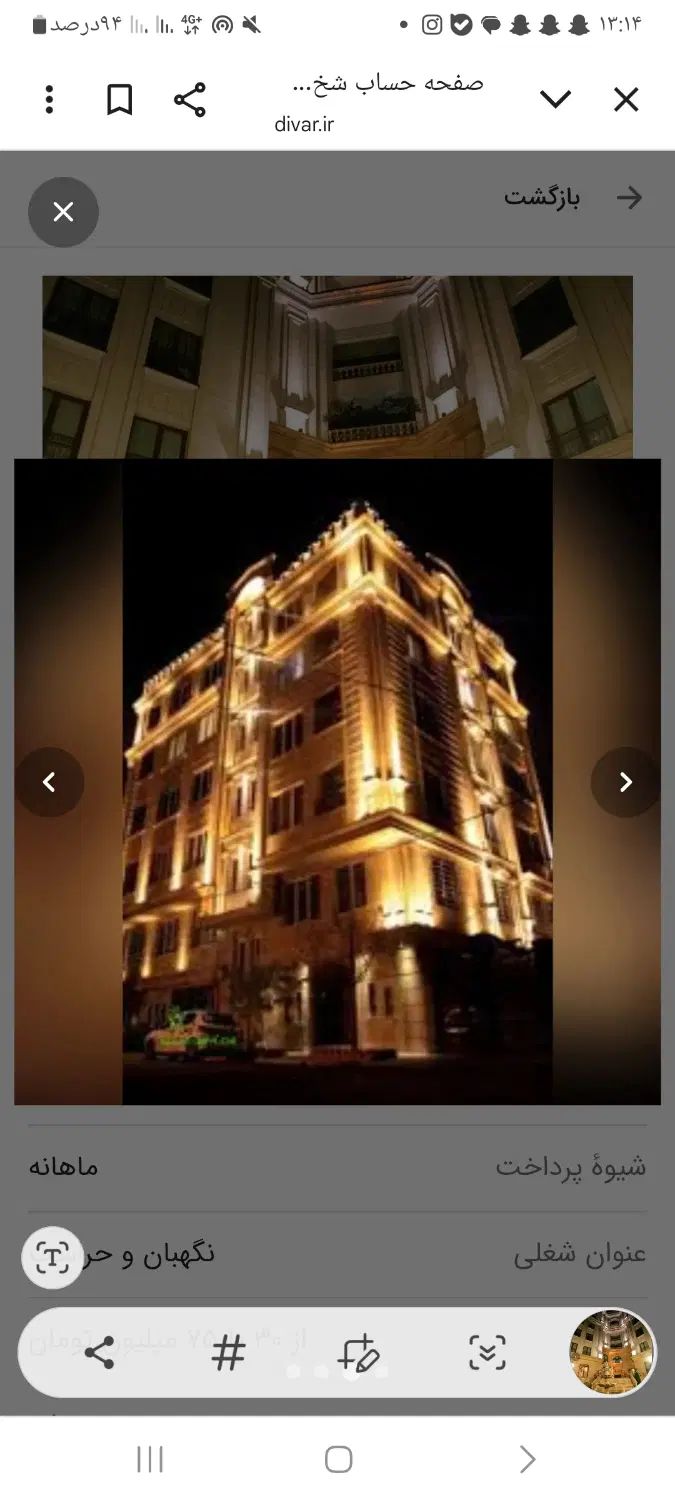Screen dimensions: 675x1500
Task: Open the screenshot preview thumbnail
Action: (612, 1352)
